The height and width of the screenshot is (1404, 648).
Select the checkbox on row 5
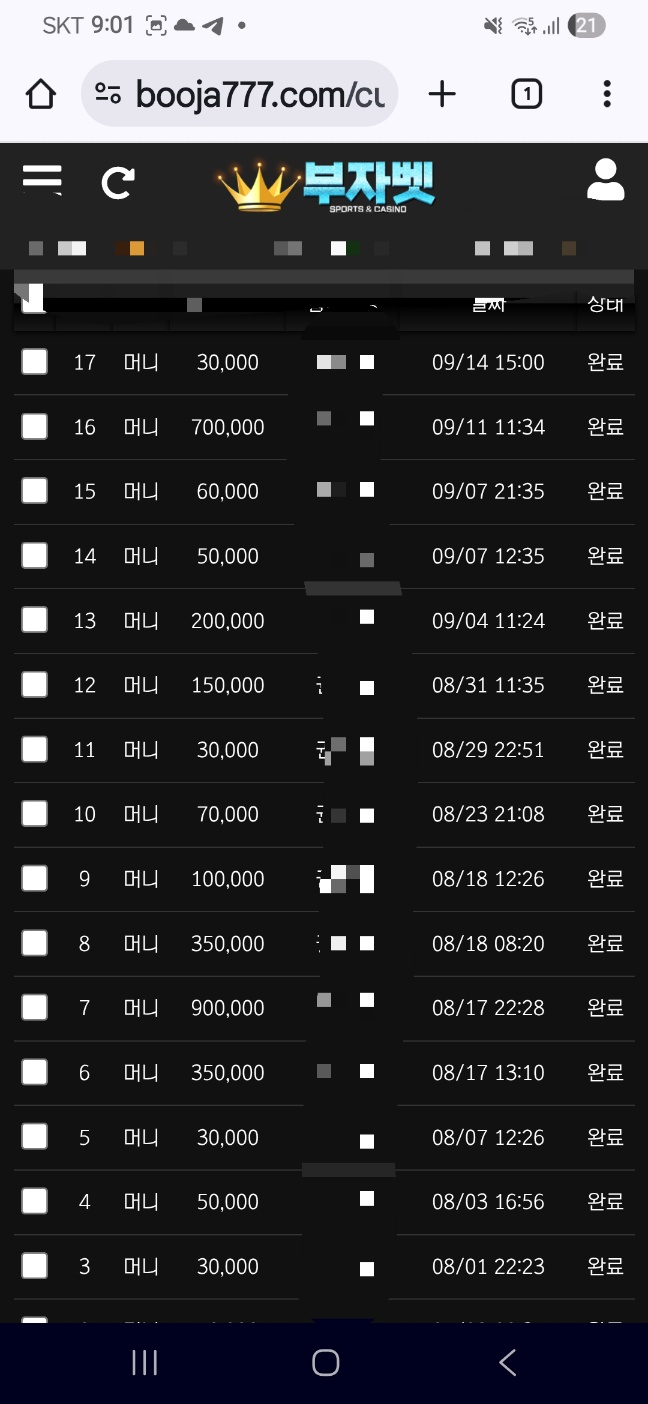35,1136
